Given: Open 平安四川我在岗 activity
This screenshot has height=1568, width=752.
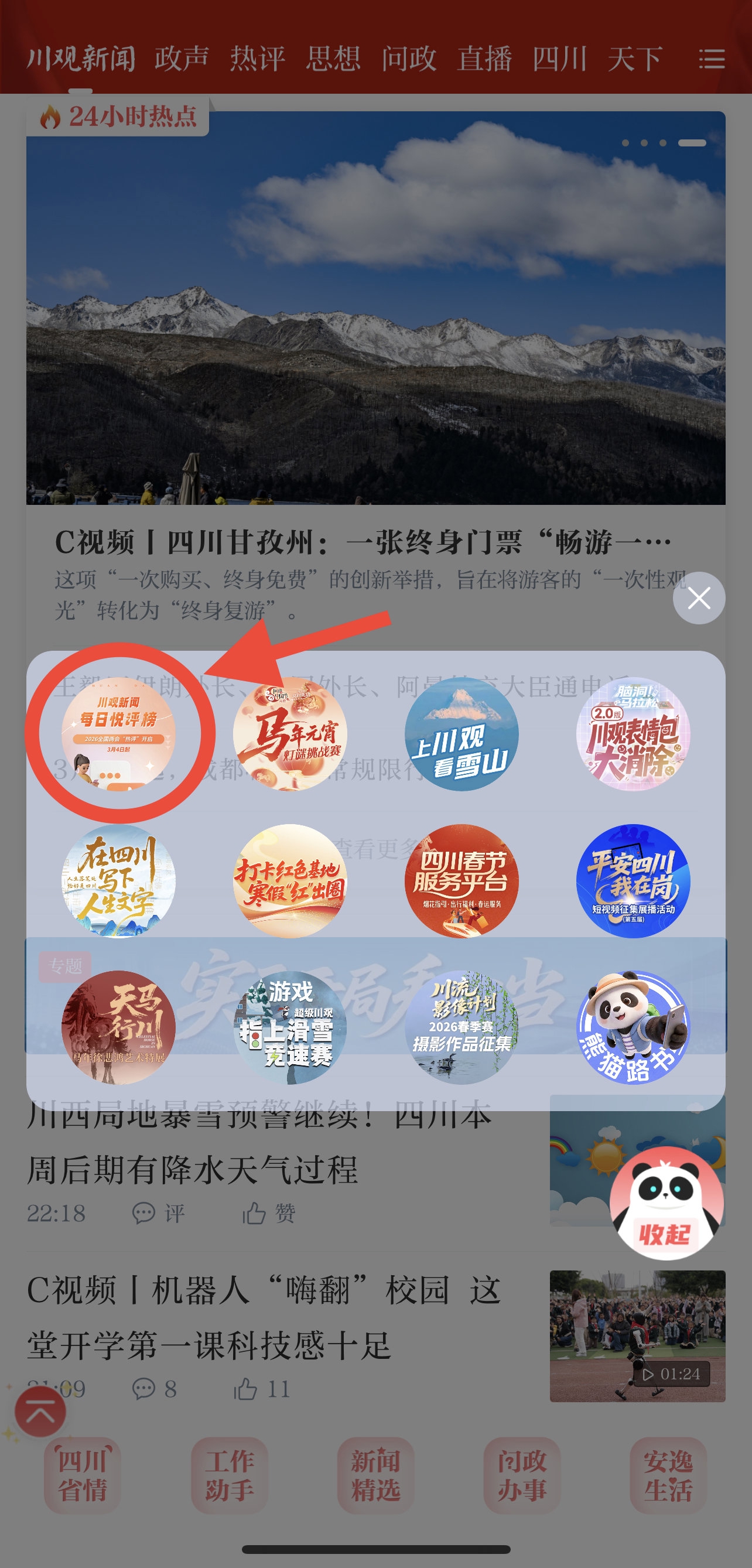Looking at the screenshot, I should click(x=633, y=881).
